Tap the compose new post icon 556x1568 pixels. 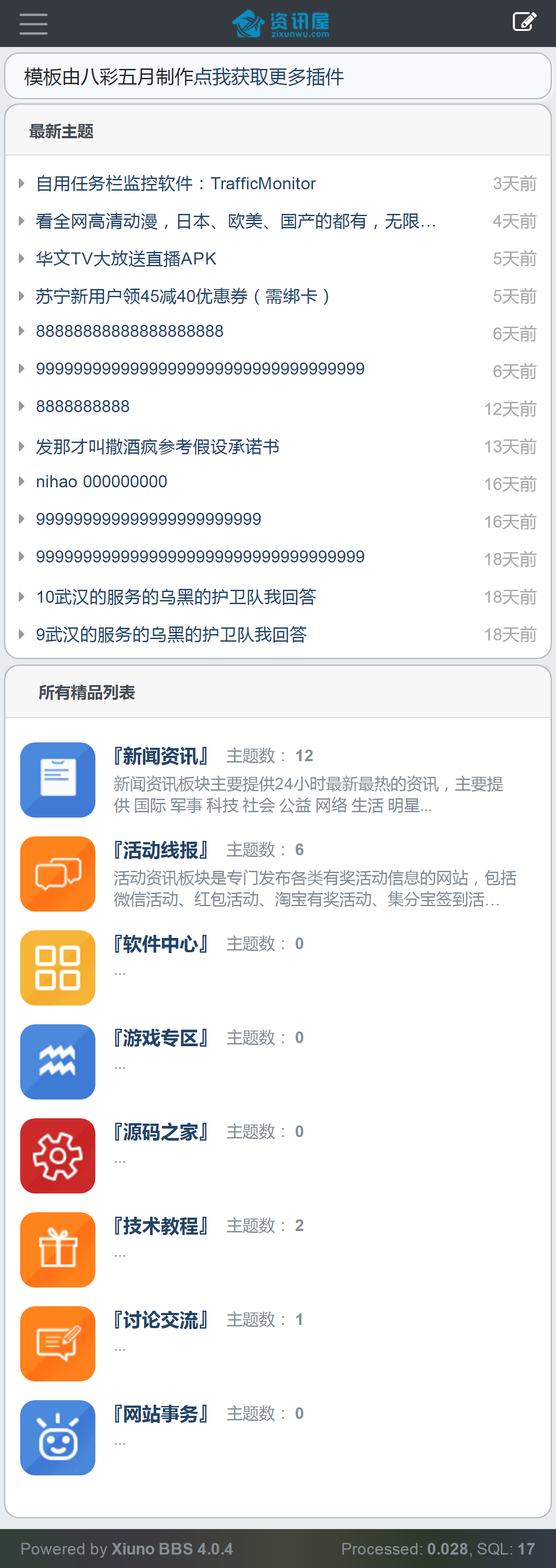(x=524, y=22)
